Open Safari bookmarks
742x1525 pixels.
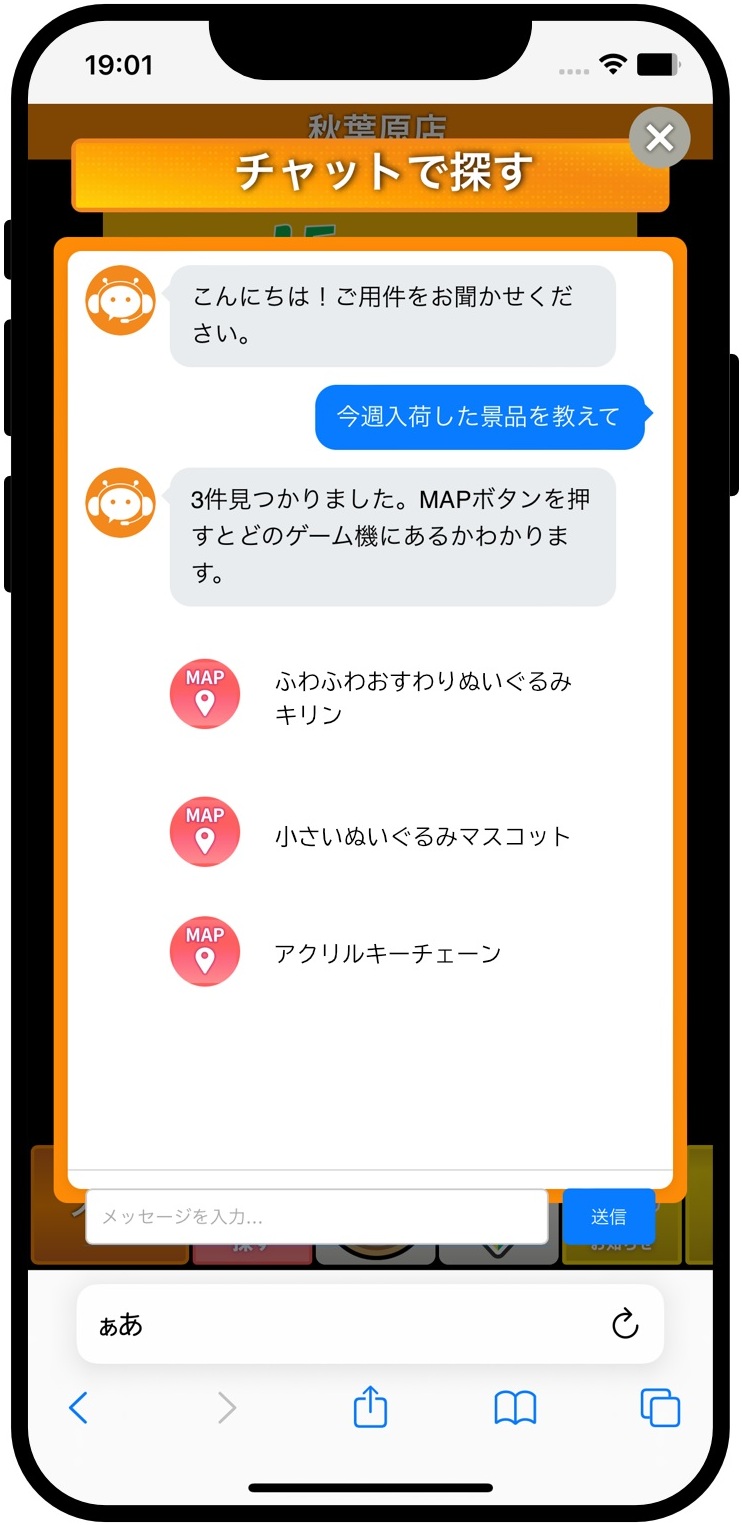coord(515,1408)
